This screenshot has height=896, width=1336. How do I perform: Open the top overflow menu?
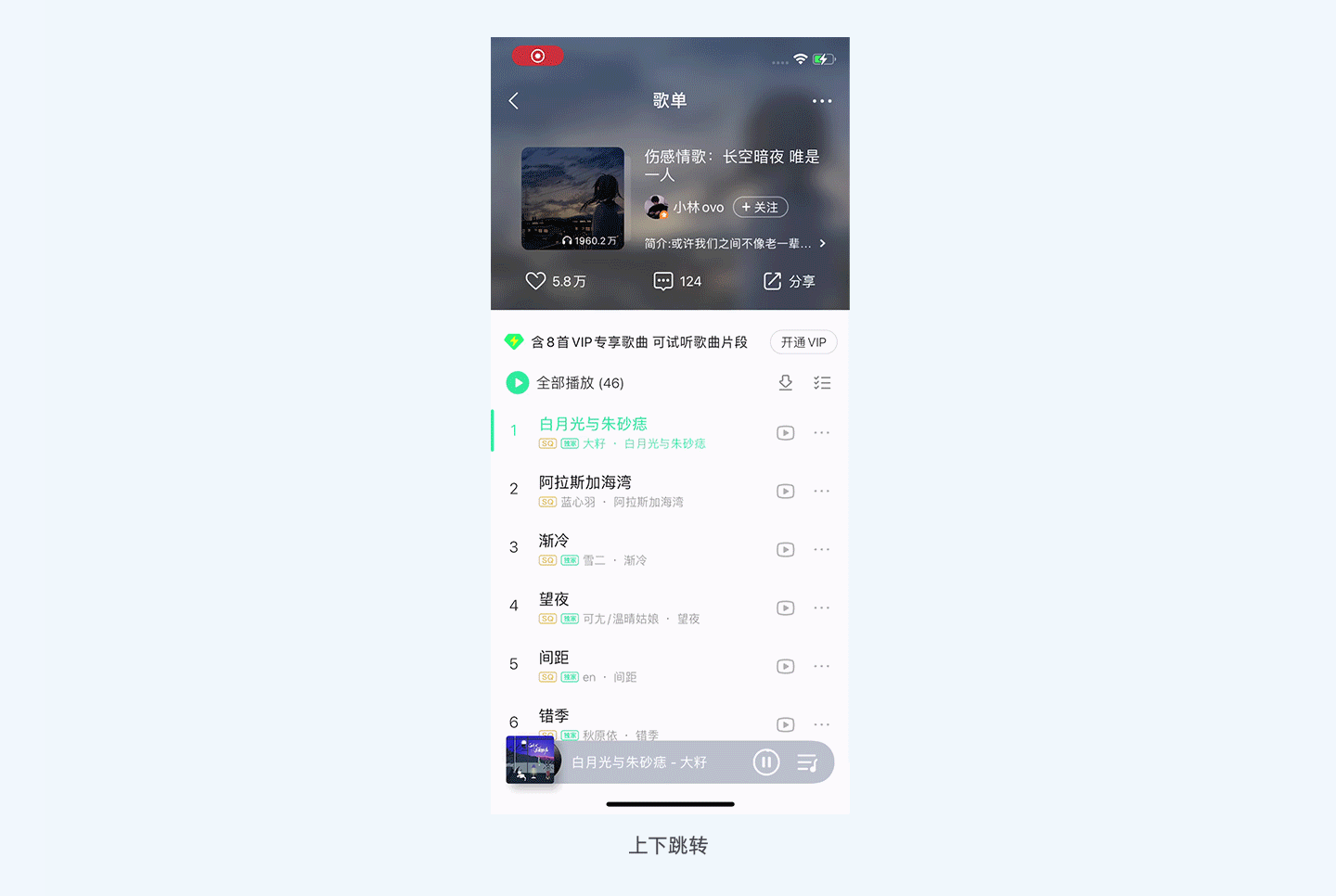tap(822, 101)
